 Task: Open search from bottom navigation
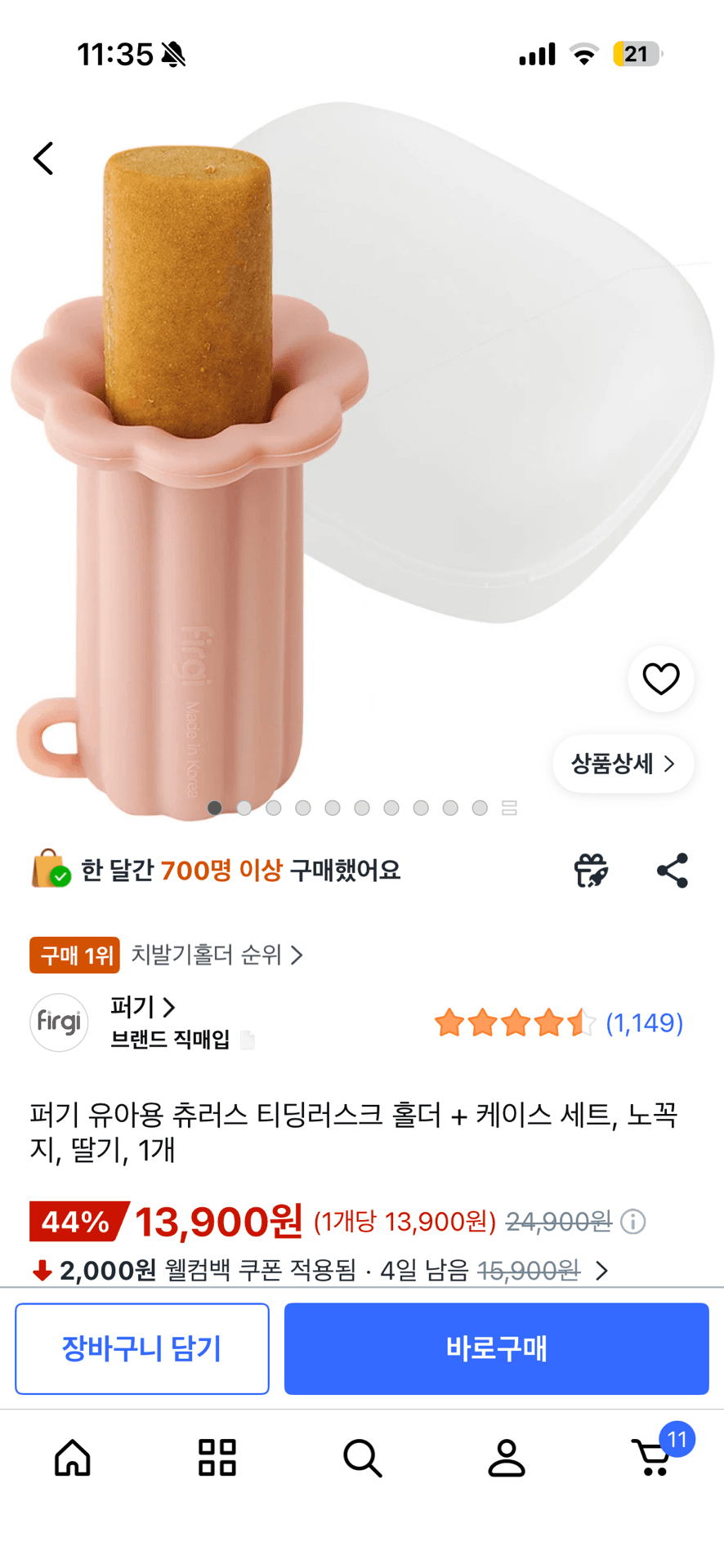point(362,1458)
